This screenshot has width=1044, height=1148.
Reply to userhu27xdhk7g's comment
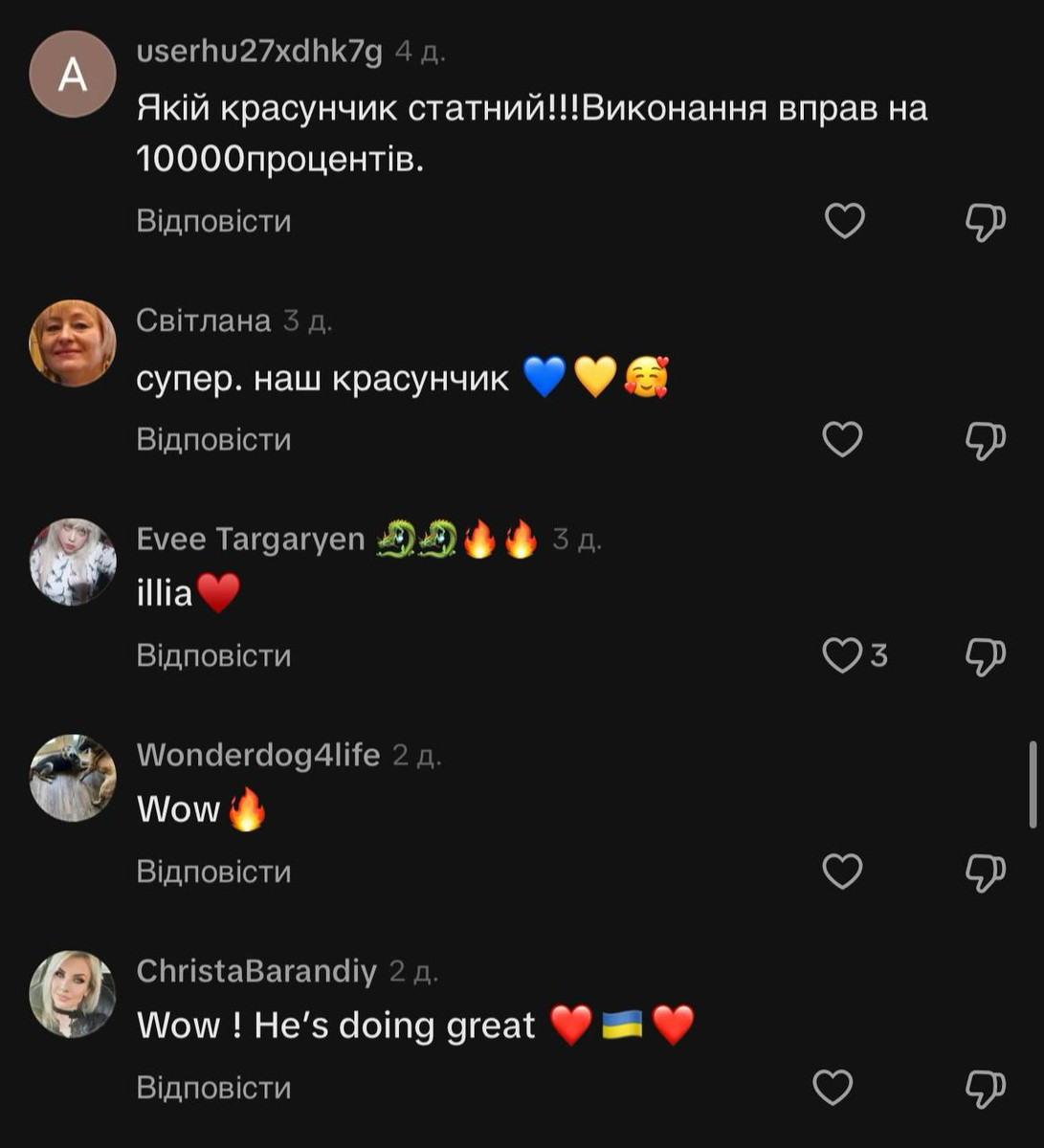[x=213, y=221]
